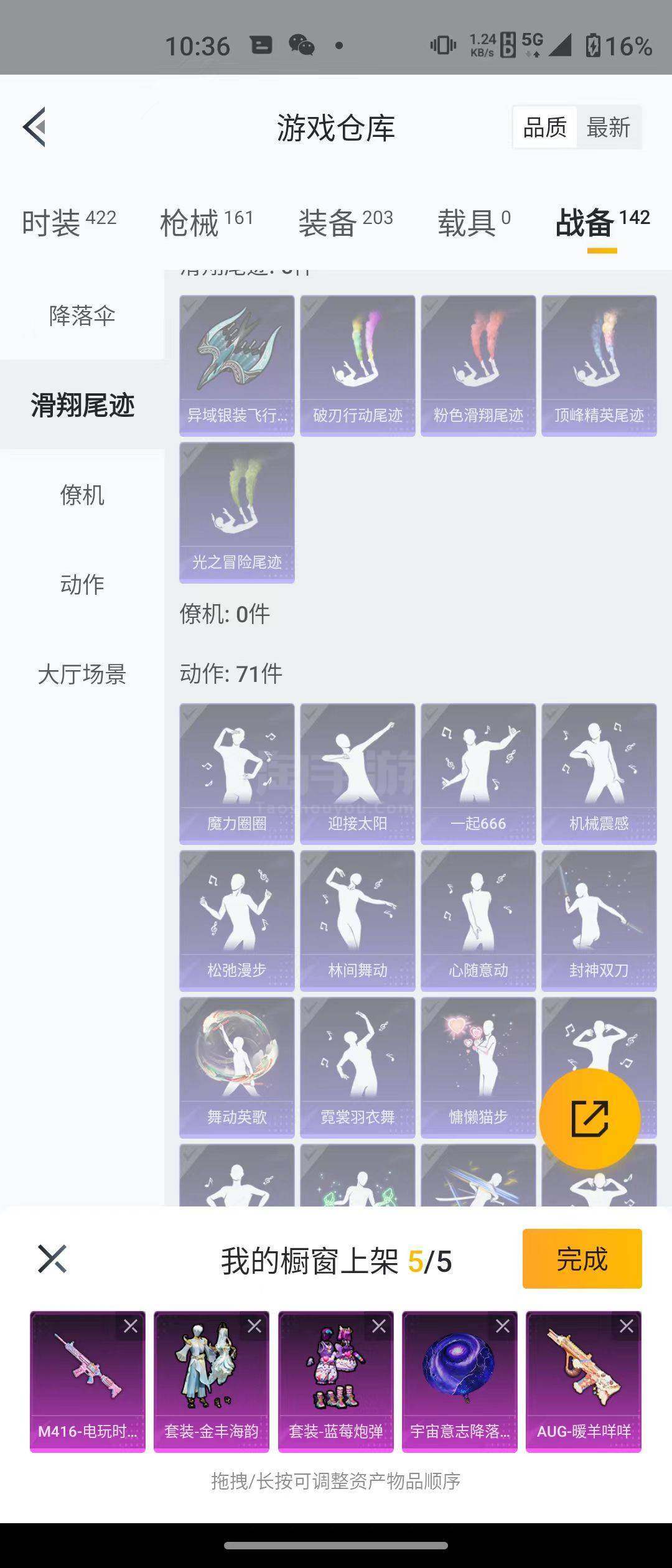The height and width of the screenshot is (1568, 672).
Task: Go back from 游戏仓库
Action: tap(35, 127)
